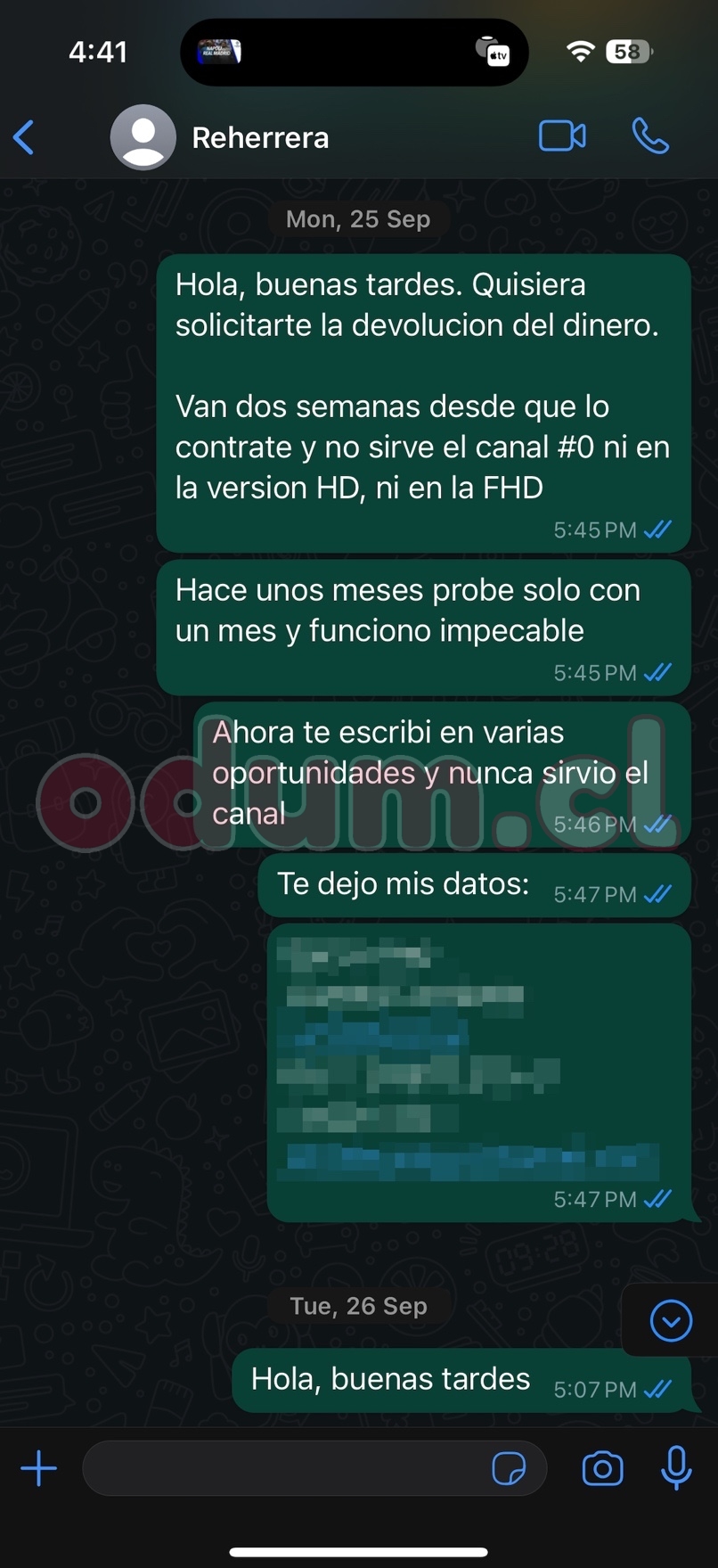This screenshot has height=1568, width=718.
Task: Open the attachment plus menu
Action: coord(39,1468)
